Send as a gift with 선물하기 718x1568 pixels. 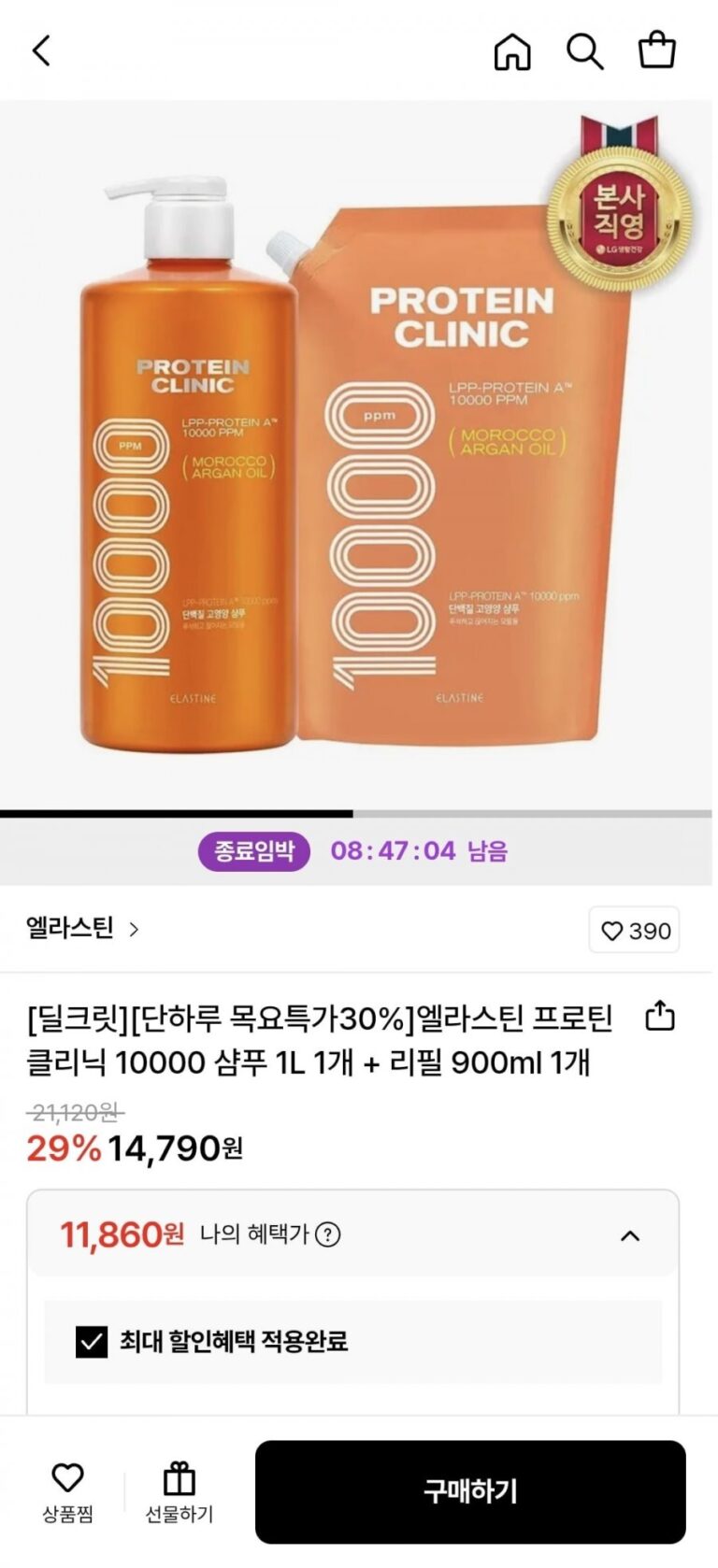click(x=179, y=1491)
